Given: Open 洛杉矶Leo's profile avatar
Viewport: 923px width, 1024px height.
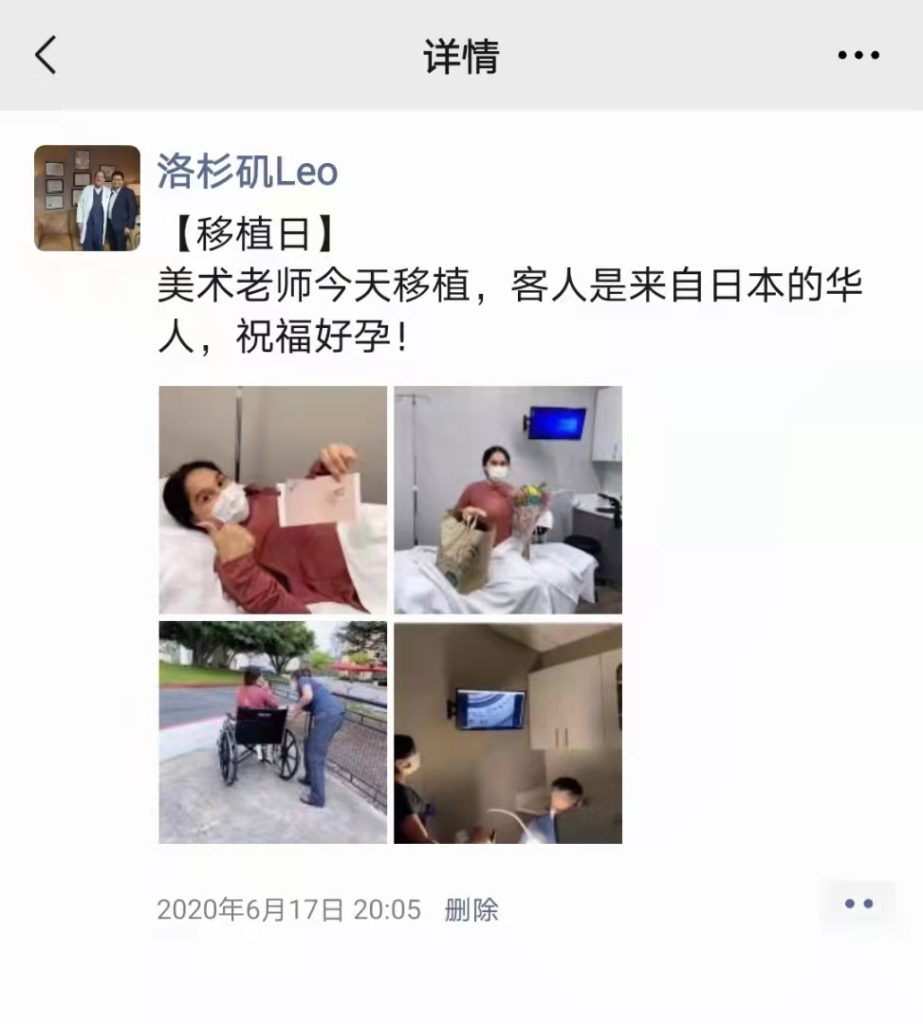Looking at the screenshot, I should (x=87, y=198).
